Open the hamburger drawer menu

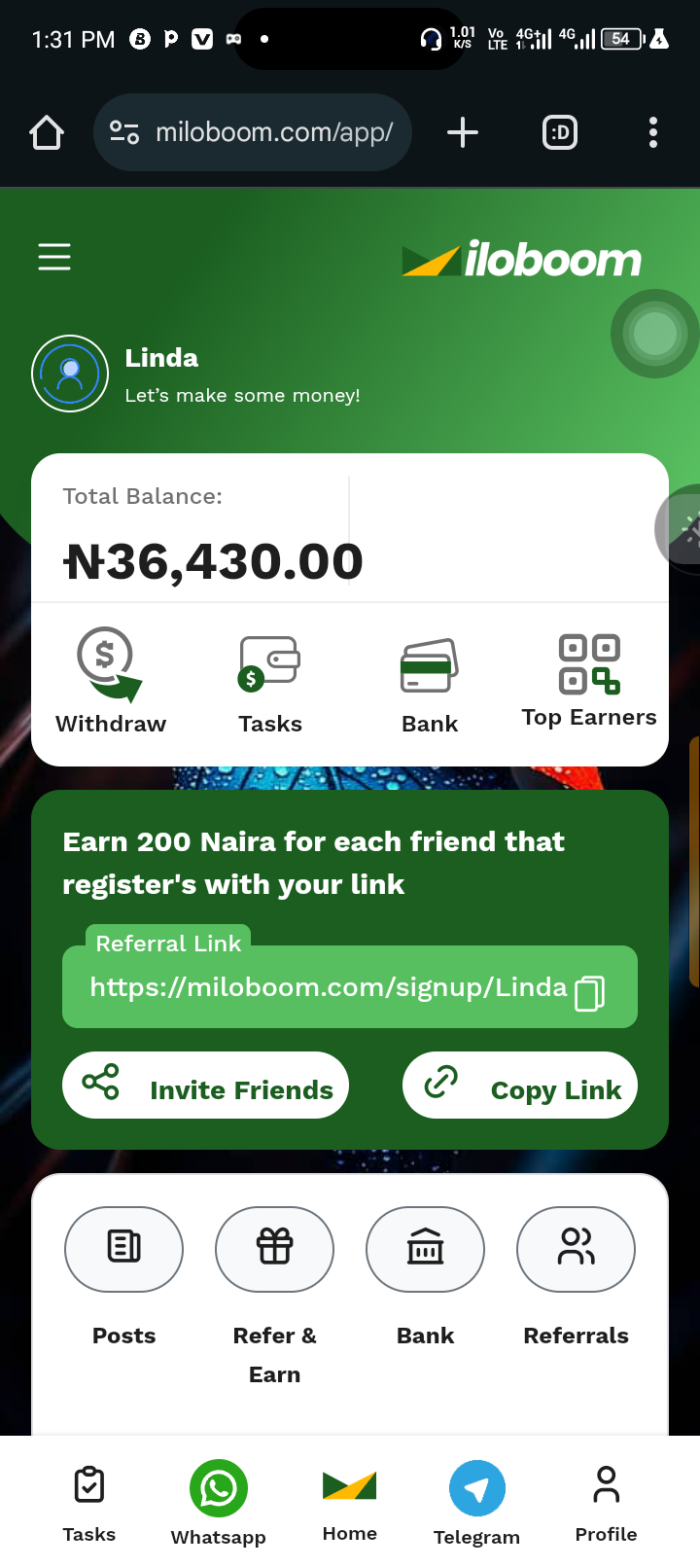[54, 257]
